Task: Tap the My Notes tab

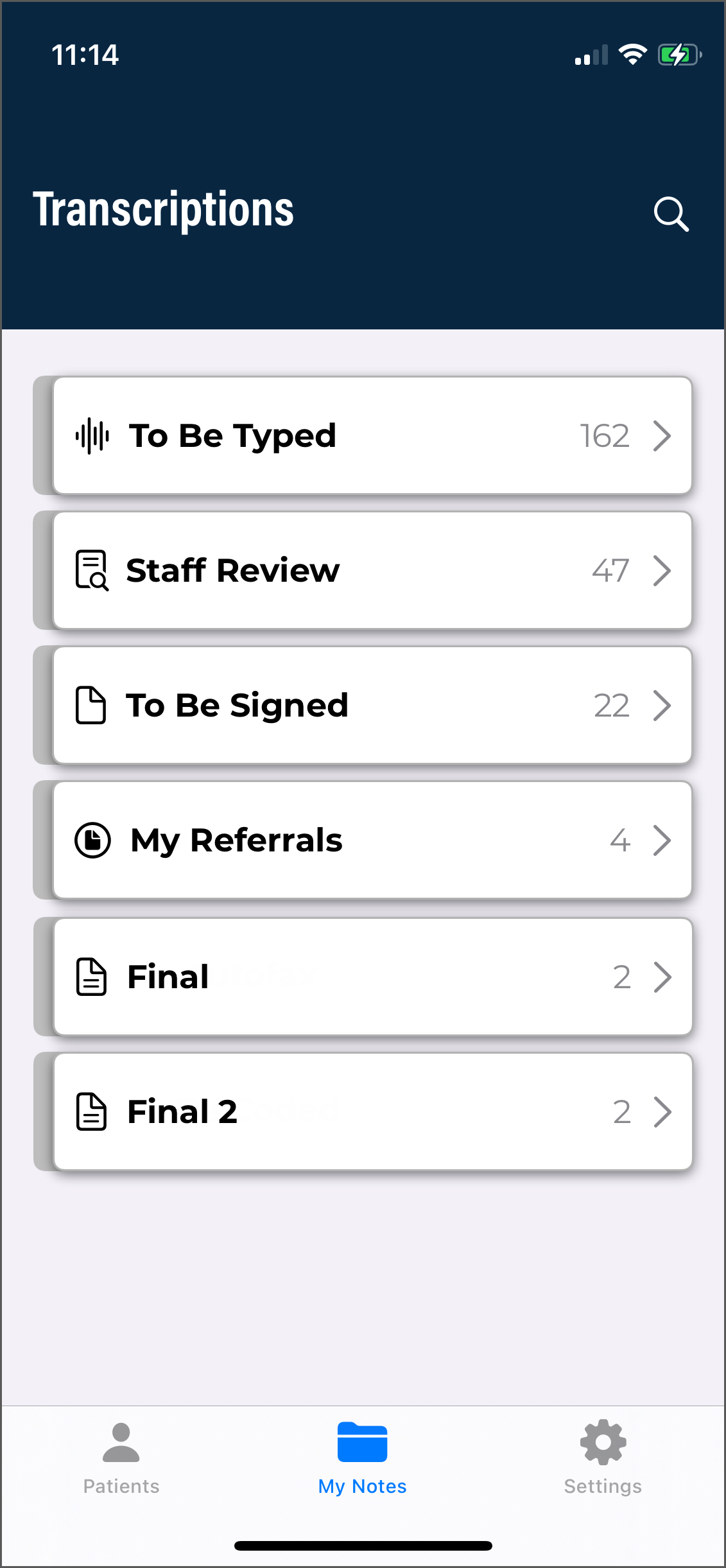Action: (363, 1459)
